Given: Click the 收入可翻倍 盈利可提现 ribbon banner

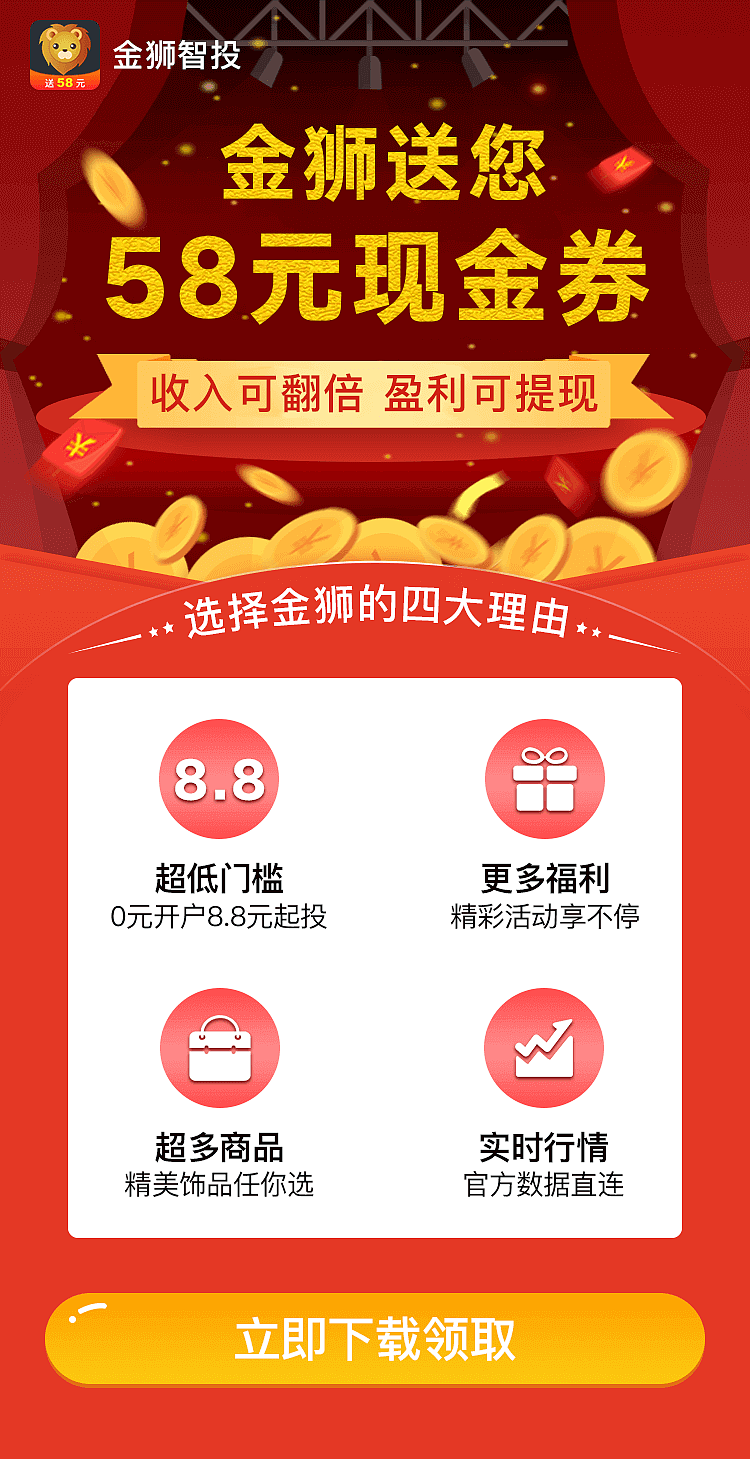Looking at the screenshot, I should pos(375,390).
